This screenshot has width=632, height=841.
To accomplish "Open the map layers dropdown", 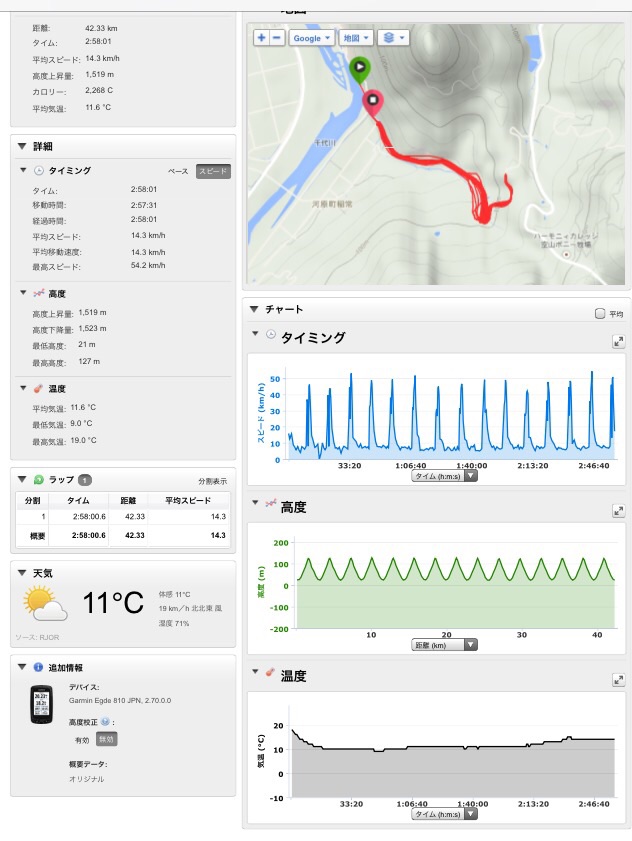I will (394, 38).
